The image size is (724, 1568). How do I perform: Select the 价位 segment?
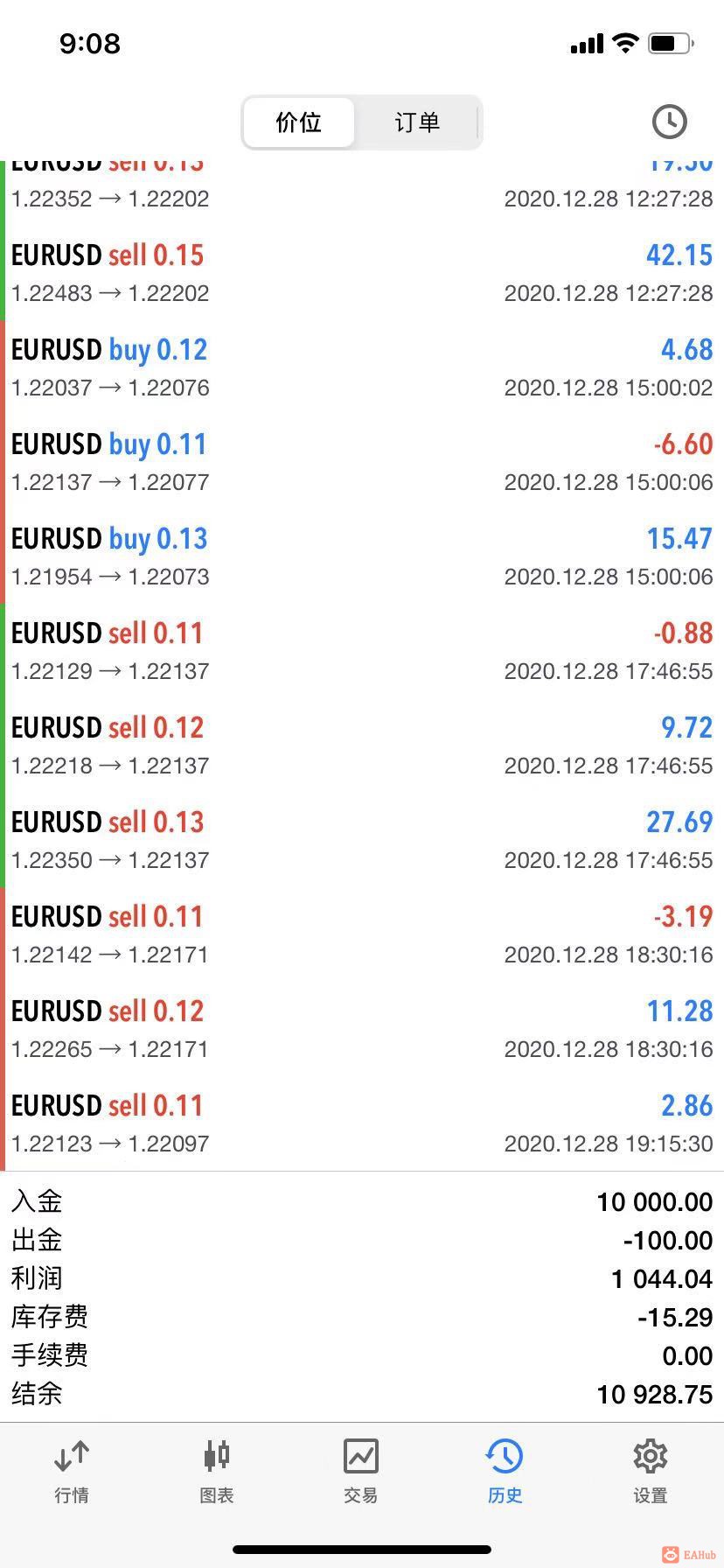coord(299,122)
